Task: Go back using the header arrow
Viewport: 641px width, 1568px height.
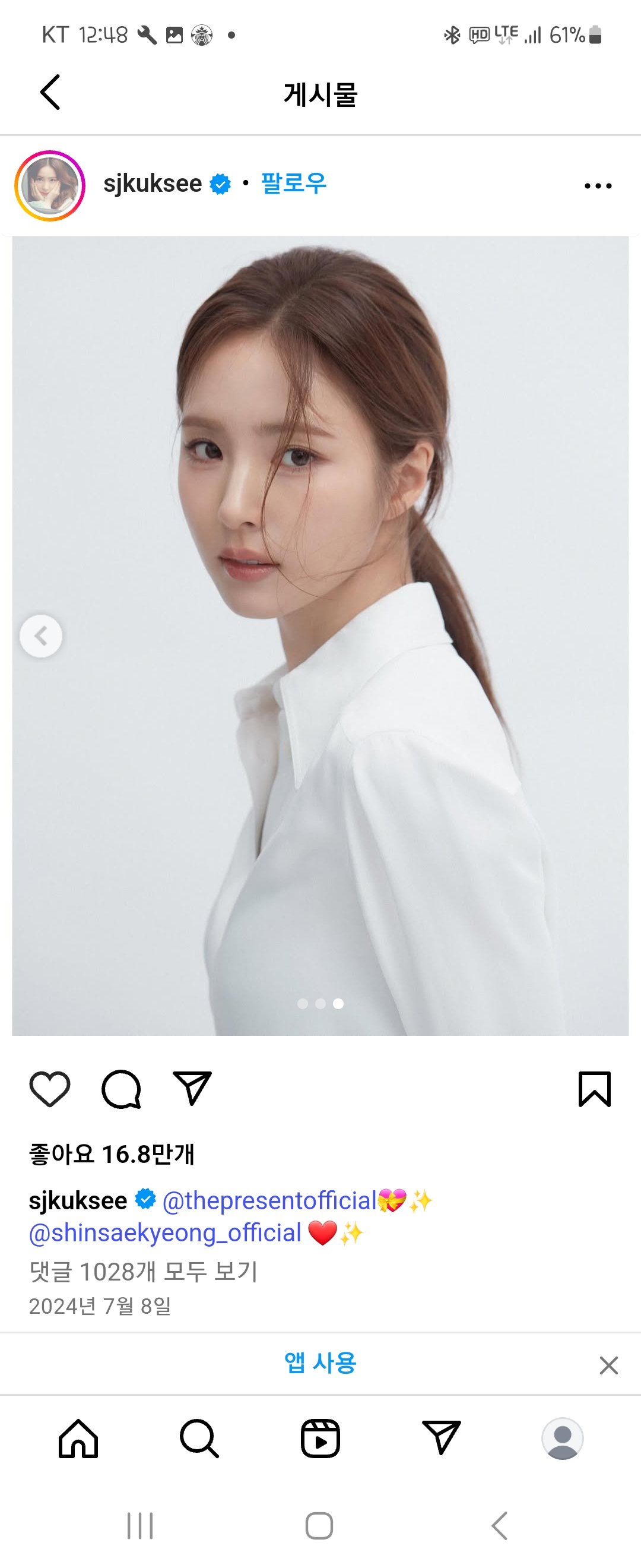Action: (50, 93)
